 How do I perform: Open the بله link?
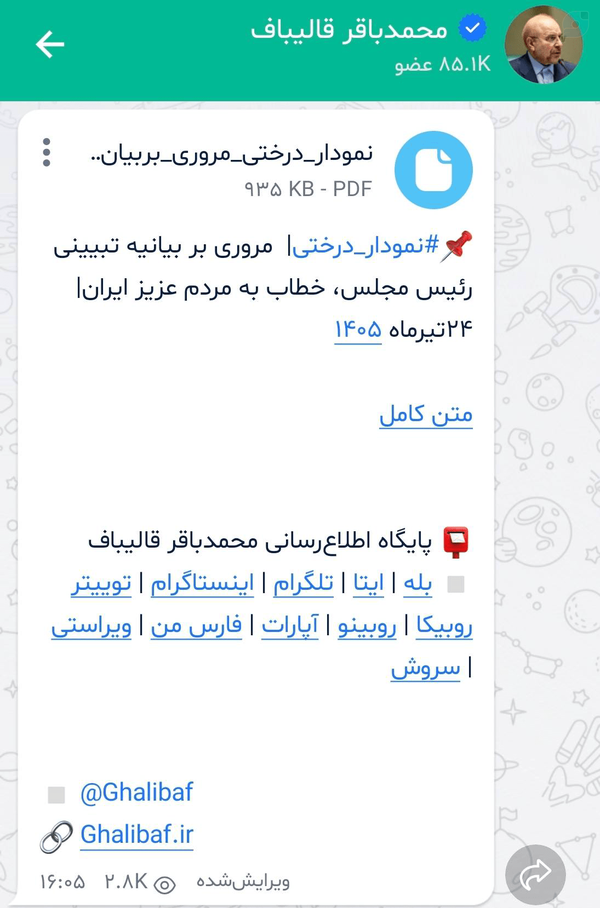[x=418, y=584]
